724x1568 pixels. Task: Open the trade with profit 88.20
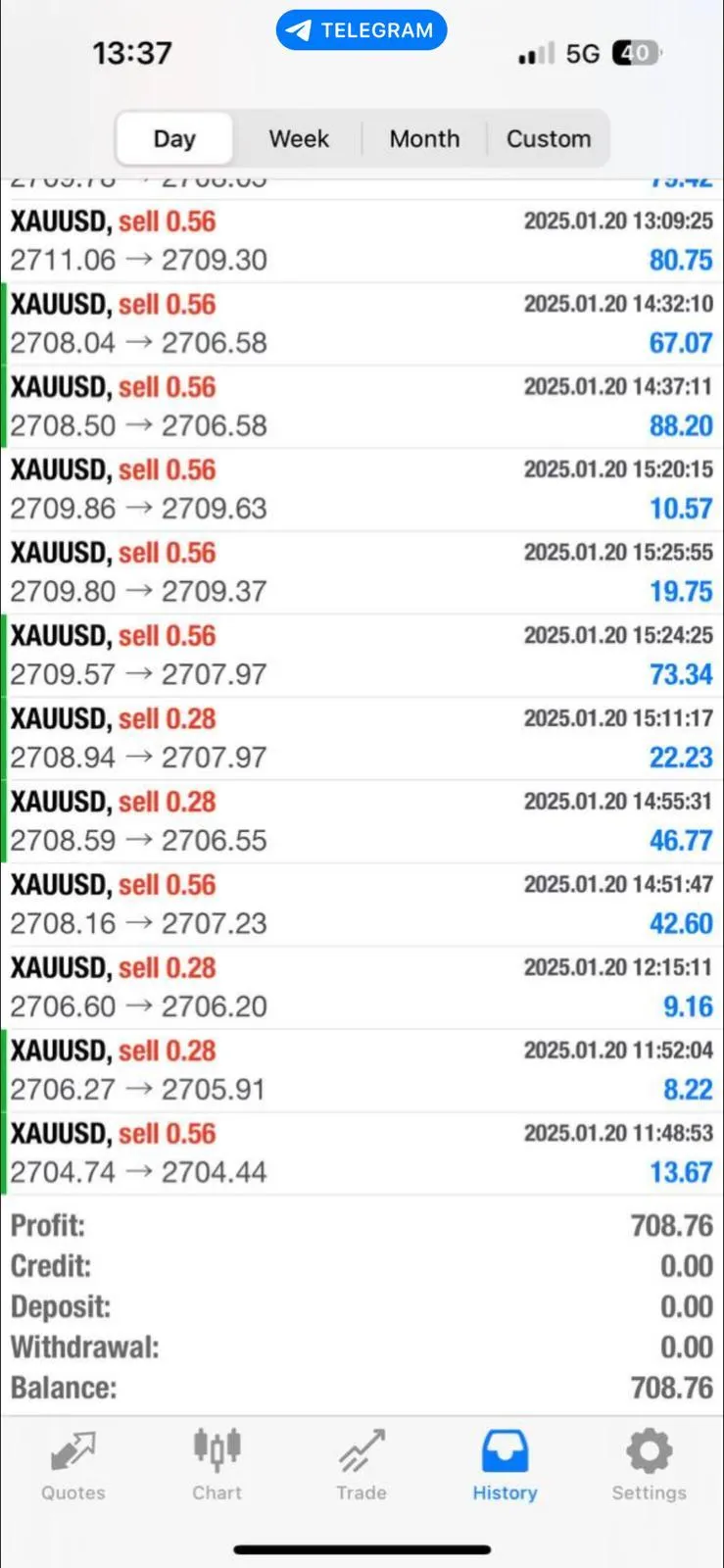point(362,407)
